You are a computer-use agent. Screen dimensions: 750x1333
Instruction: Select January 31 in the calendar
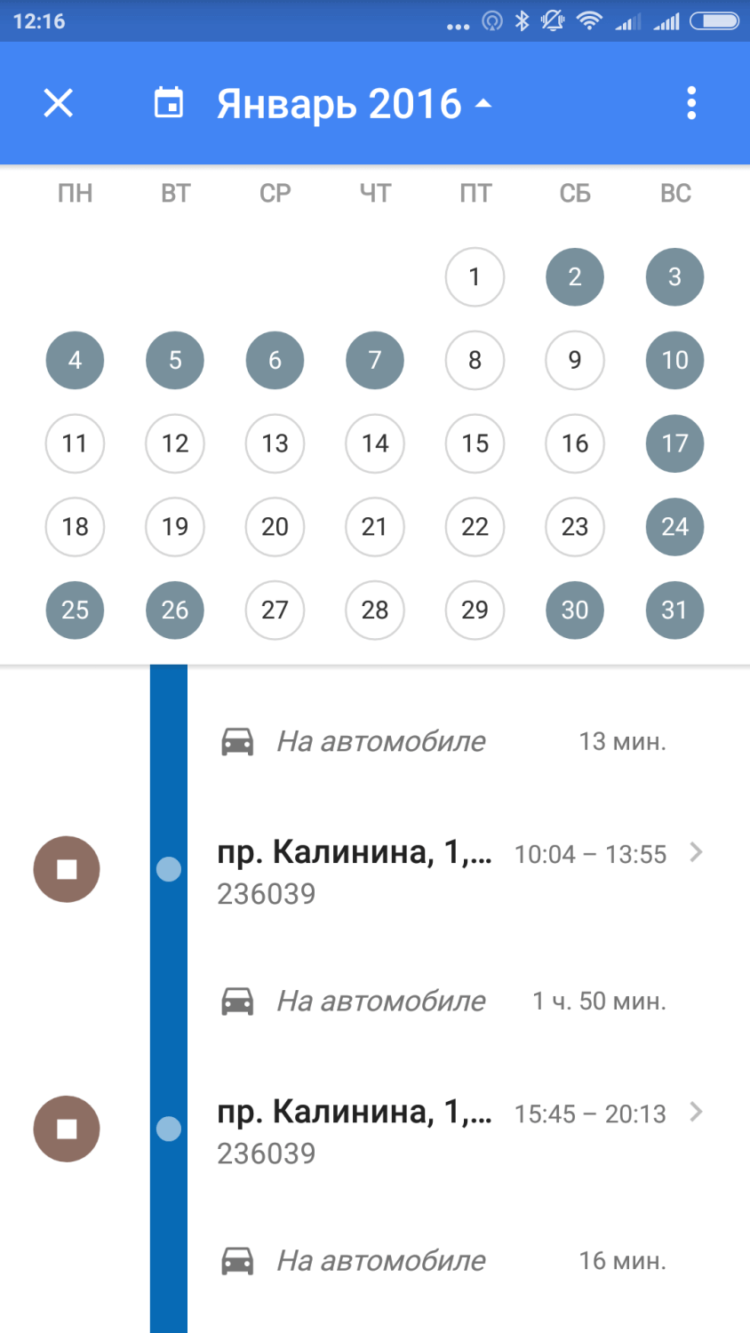point(674,610)
